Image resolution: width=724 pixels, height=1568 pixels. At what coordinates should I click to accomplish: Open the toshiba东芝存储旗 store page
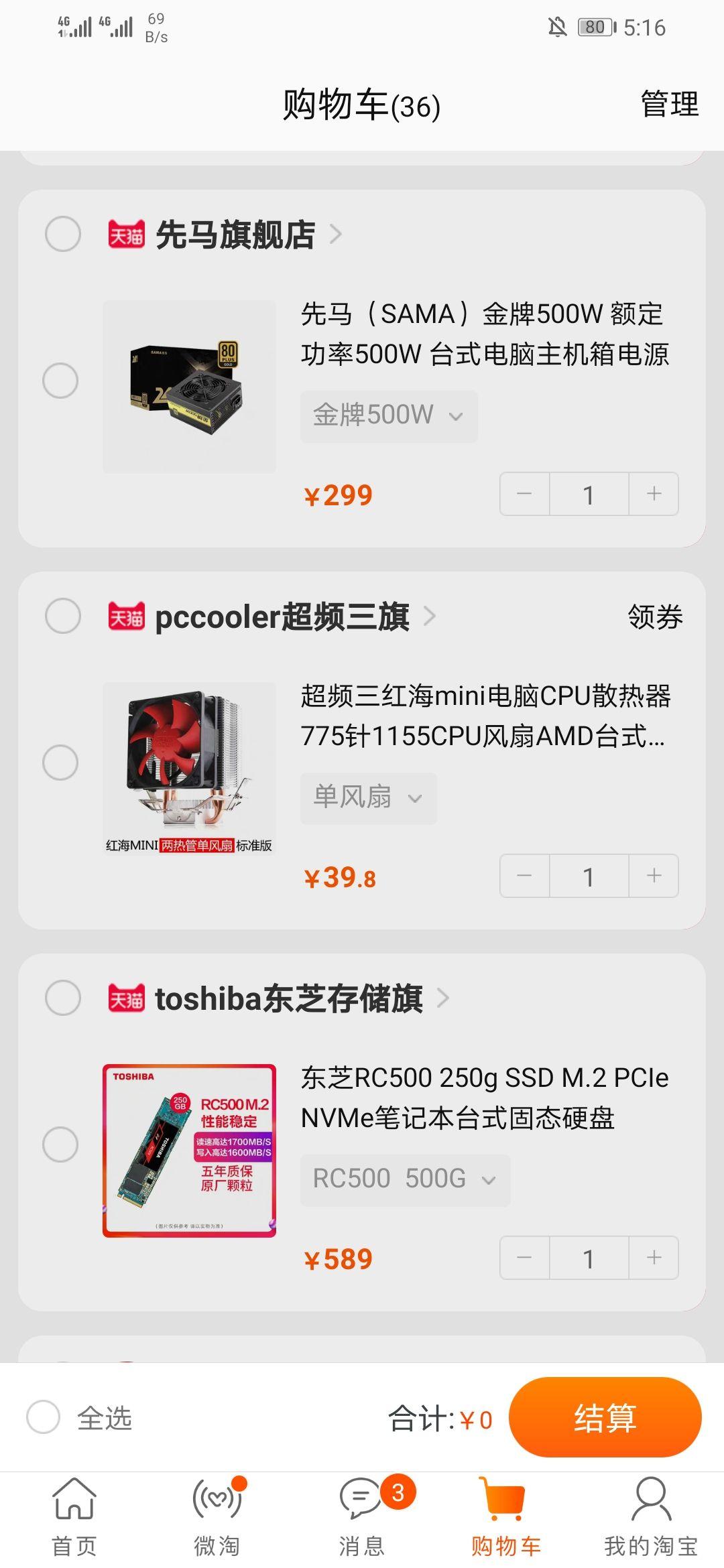pos(288,998)
